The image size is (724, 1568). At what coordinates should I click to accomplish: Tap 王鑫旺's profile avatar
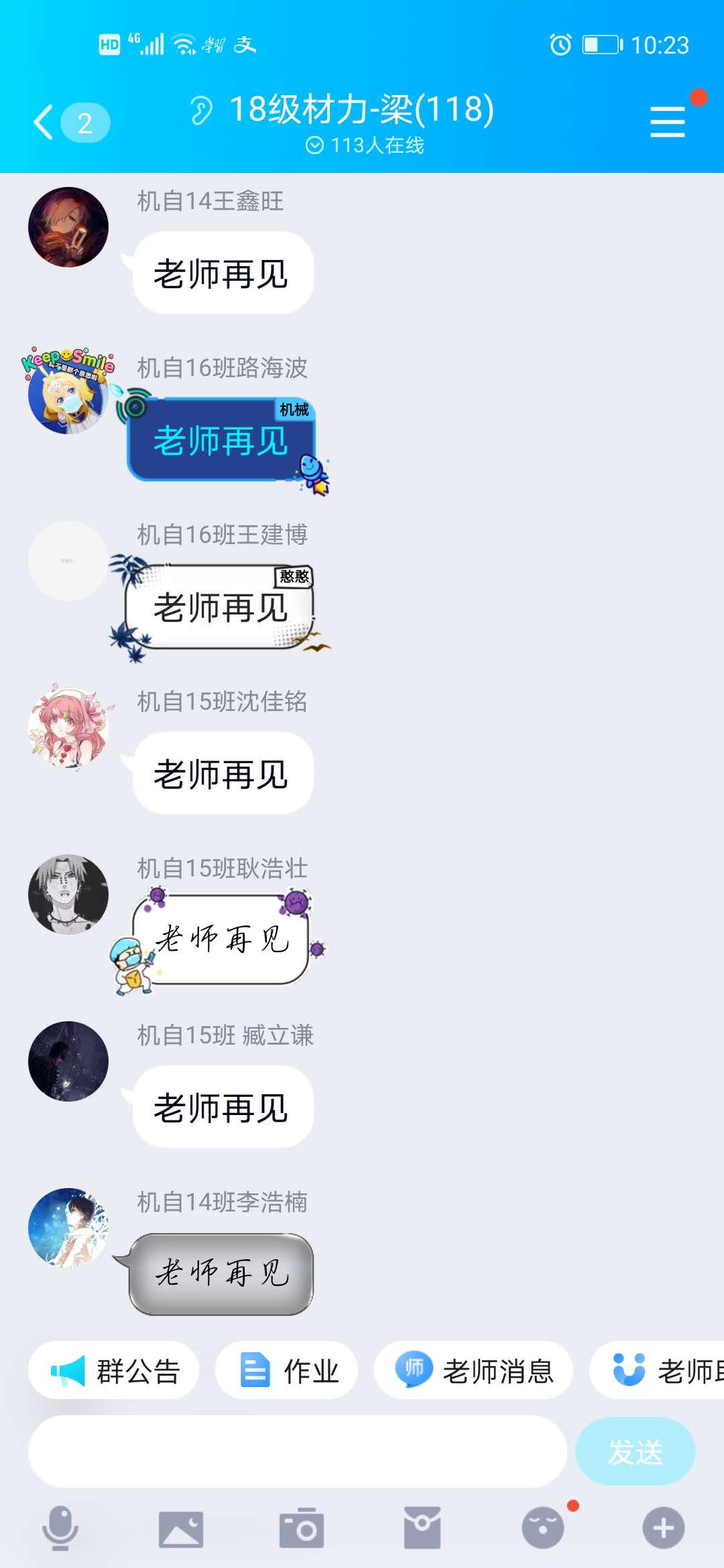click(x=68, y=226)
